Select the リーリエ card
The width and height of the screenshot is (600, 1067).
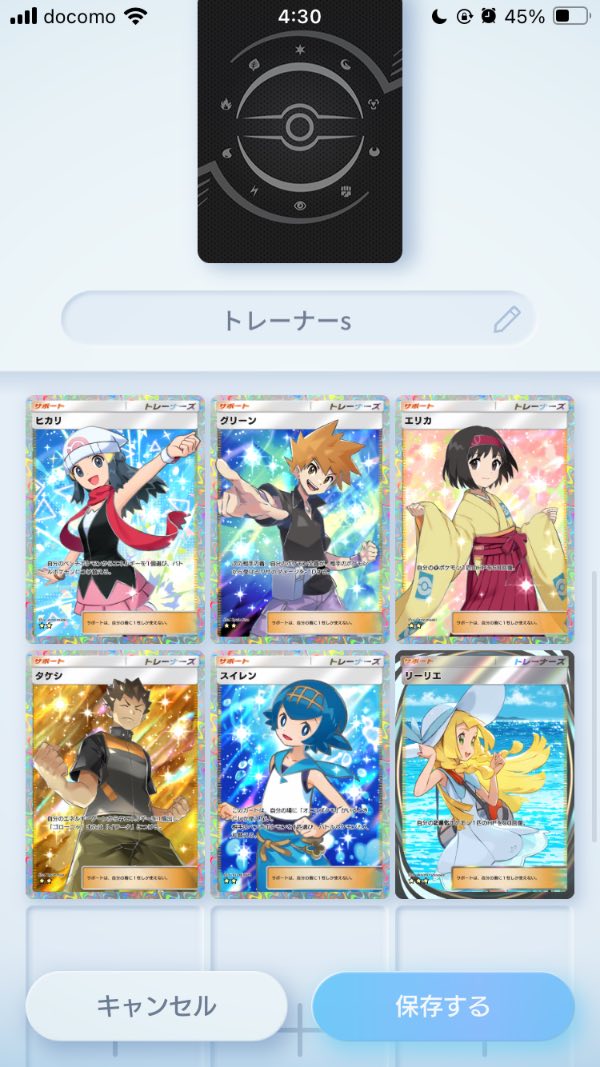485,775
